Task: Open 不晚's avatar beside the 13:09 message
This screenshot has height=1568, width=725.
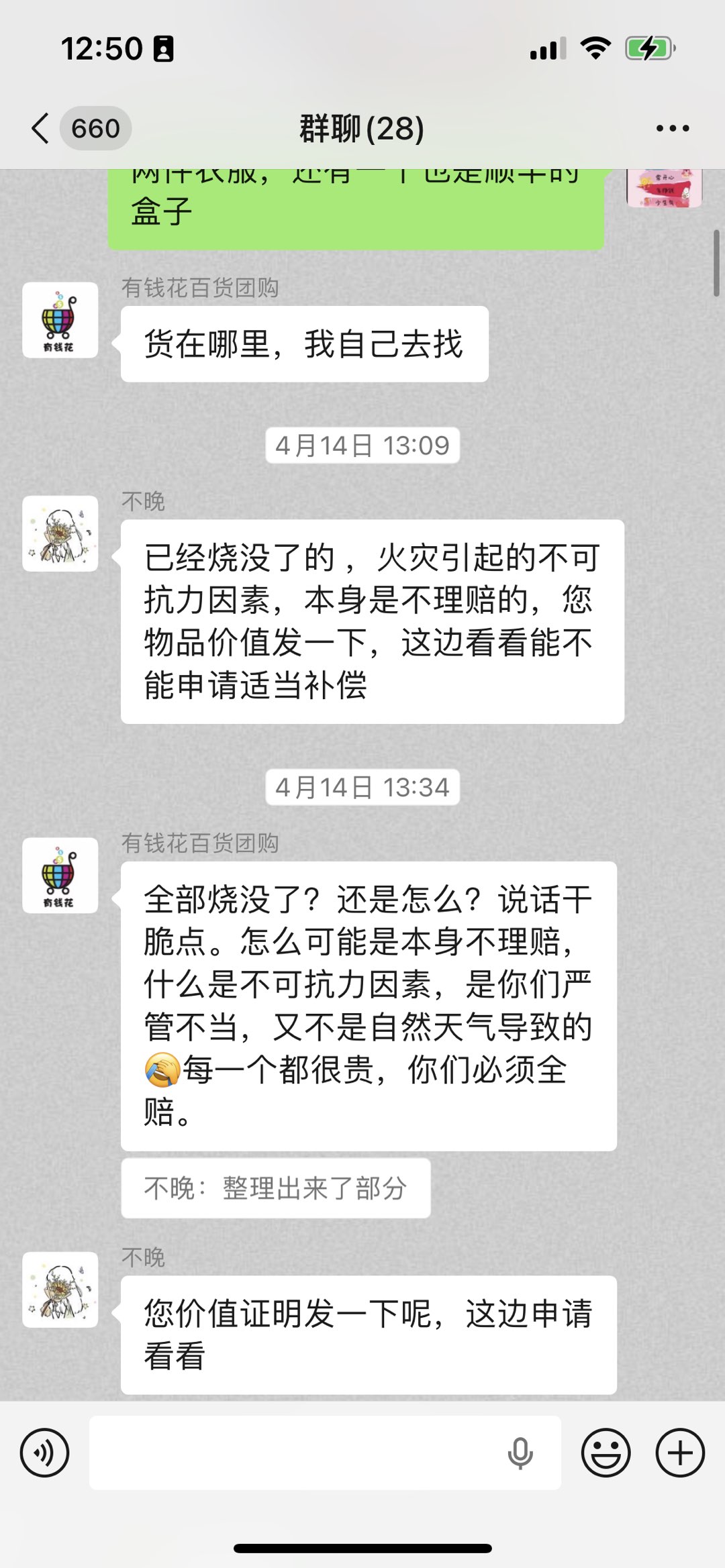Action: coord(60,533)
